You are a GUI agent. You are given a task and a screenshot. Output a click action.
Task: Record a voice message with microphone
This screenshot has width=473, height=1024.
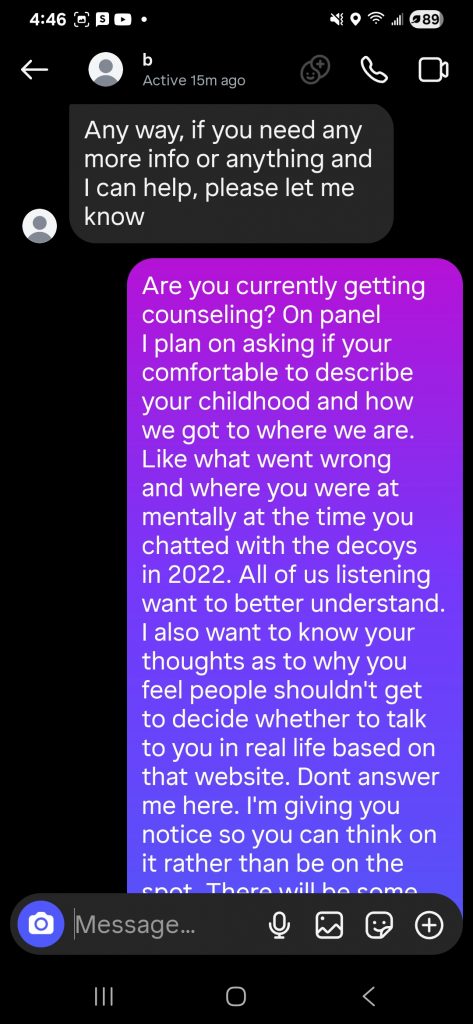(x=280, y=925)
